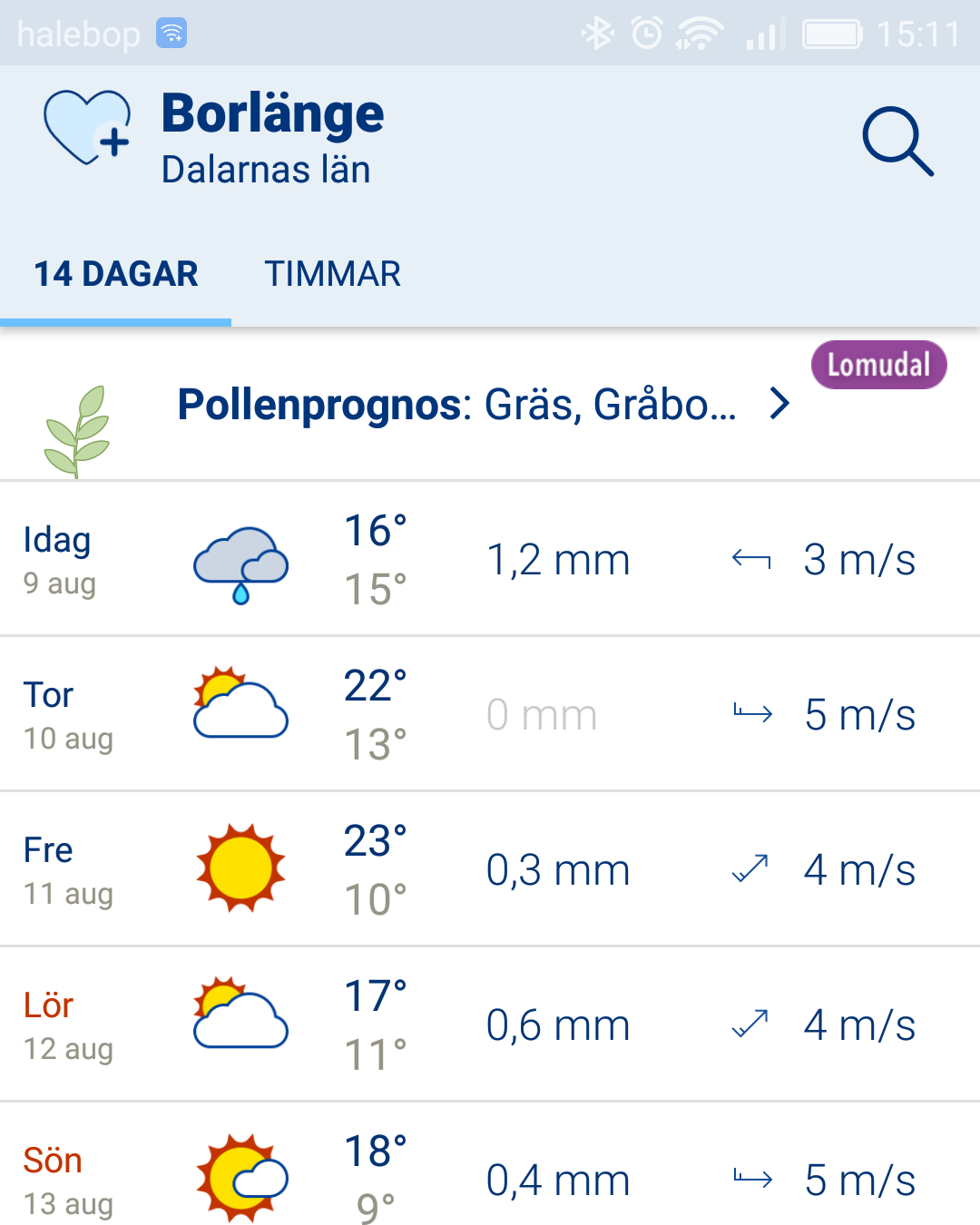This screenshot has height=1225, width=980.
Task: Open today's forecast for 9 aug
Action: click(x=490, y=559)
